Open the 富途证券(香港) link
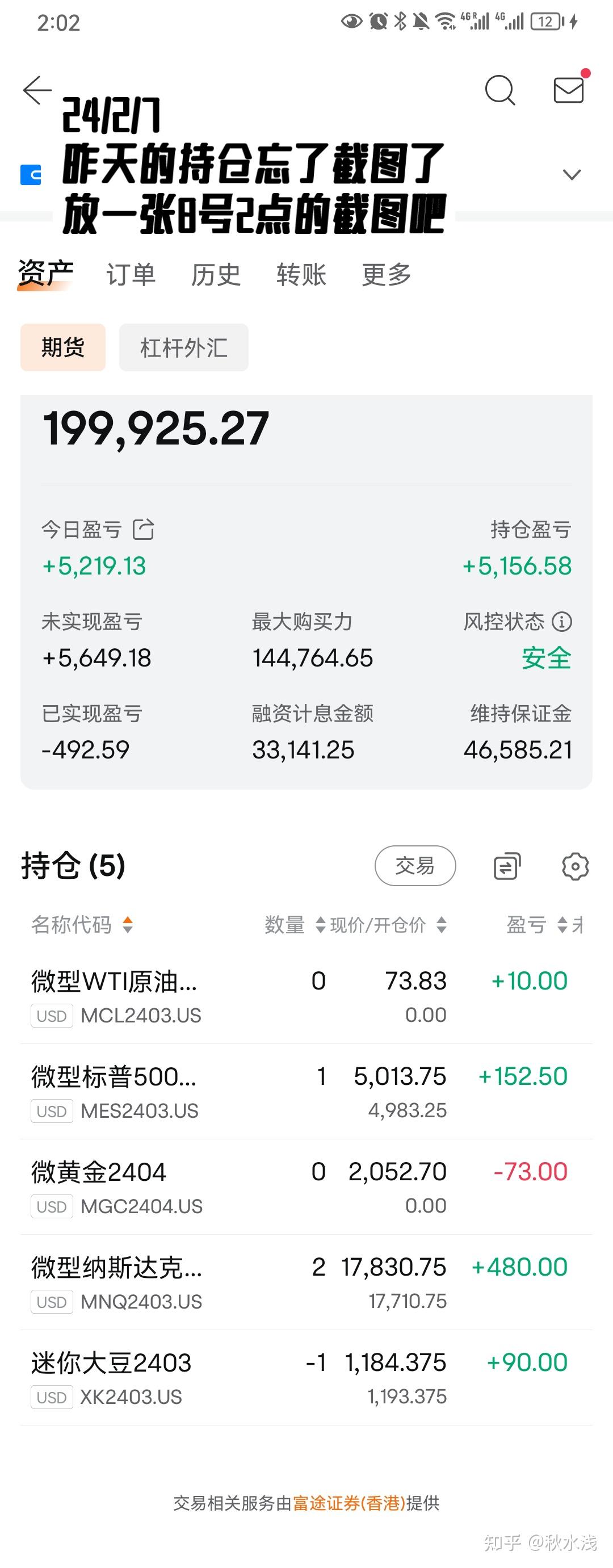The width and height of the screenshot is (613, 1568). pyautogui.click(x=349, y=1503)
